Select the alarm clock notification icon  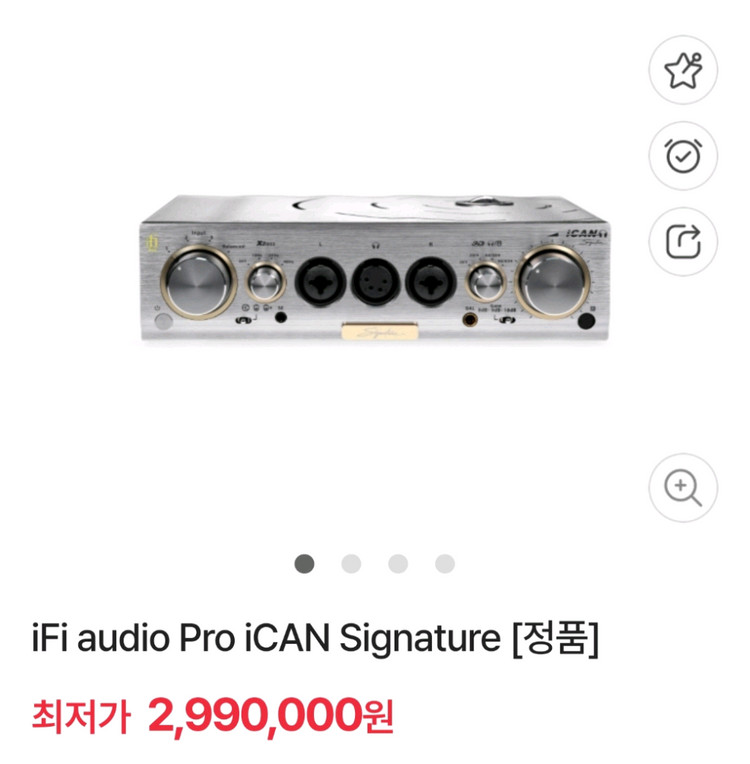coord(681,155)
